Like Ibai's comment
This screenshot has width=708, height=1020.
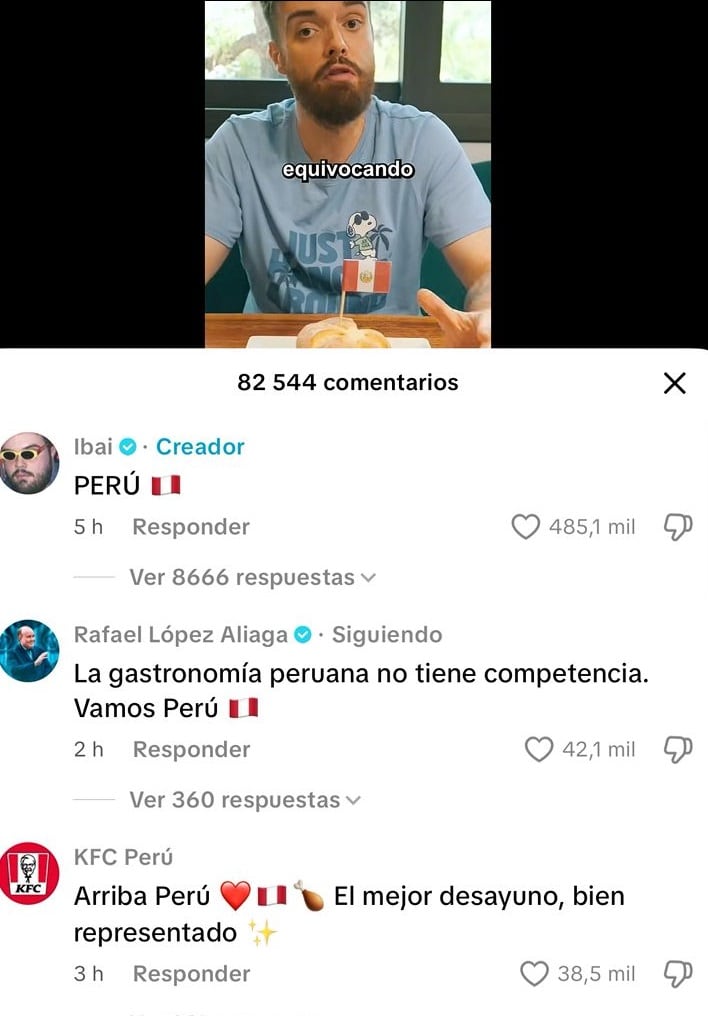526,527
